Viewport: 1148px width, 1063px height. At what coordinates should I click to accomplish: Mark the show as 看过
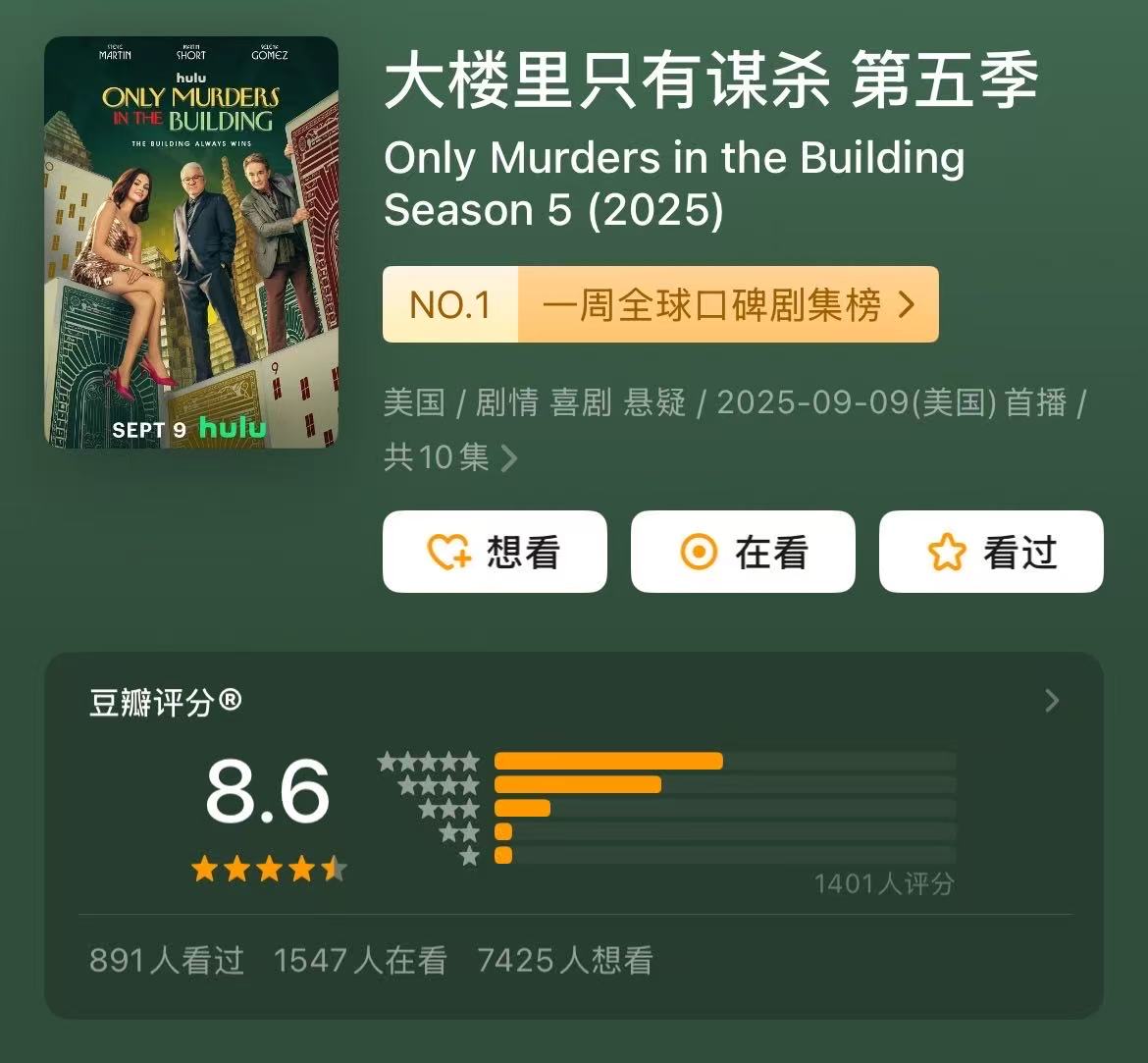pos(991,552)
